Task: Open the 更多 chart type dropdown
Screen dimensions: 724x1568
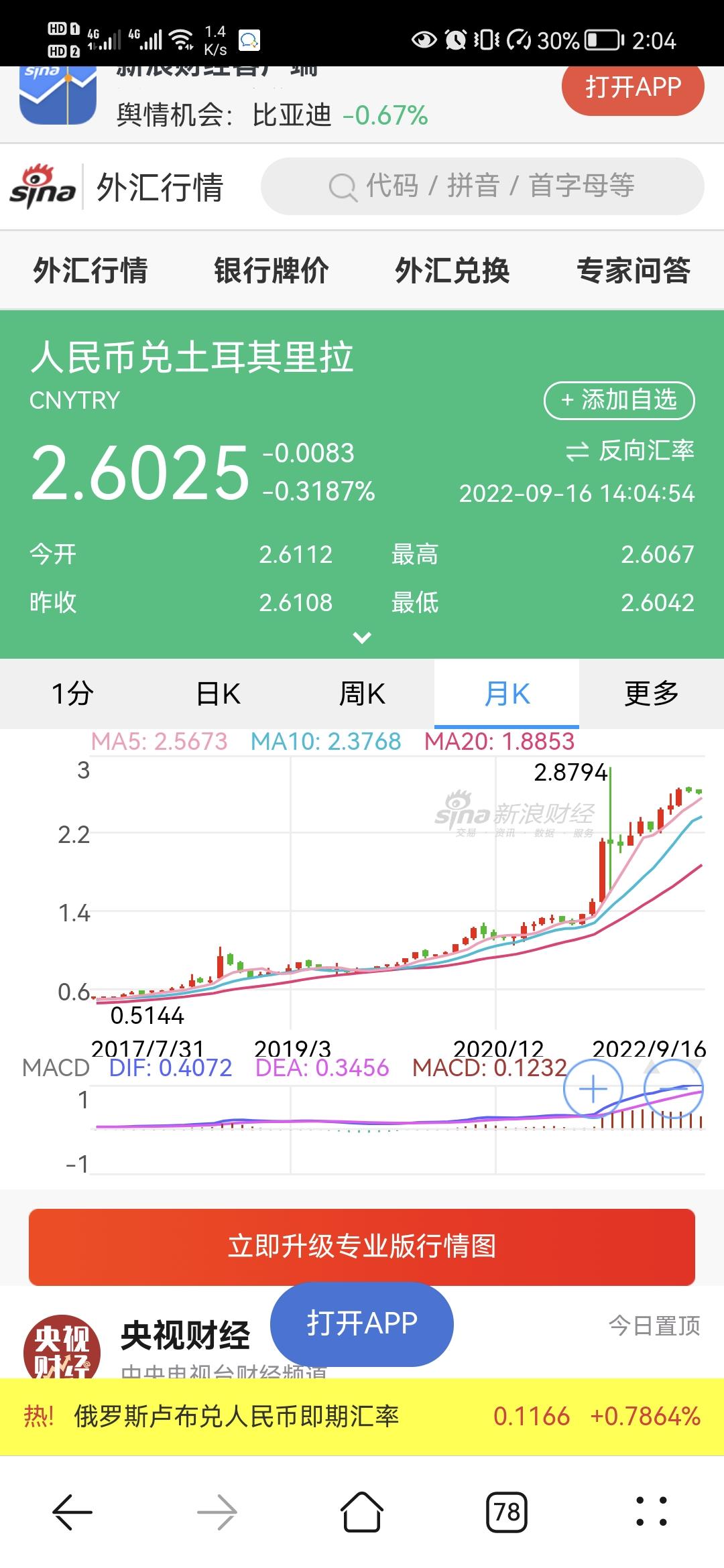Action: pyautogui.click(x=649, y=694)
